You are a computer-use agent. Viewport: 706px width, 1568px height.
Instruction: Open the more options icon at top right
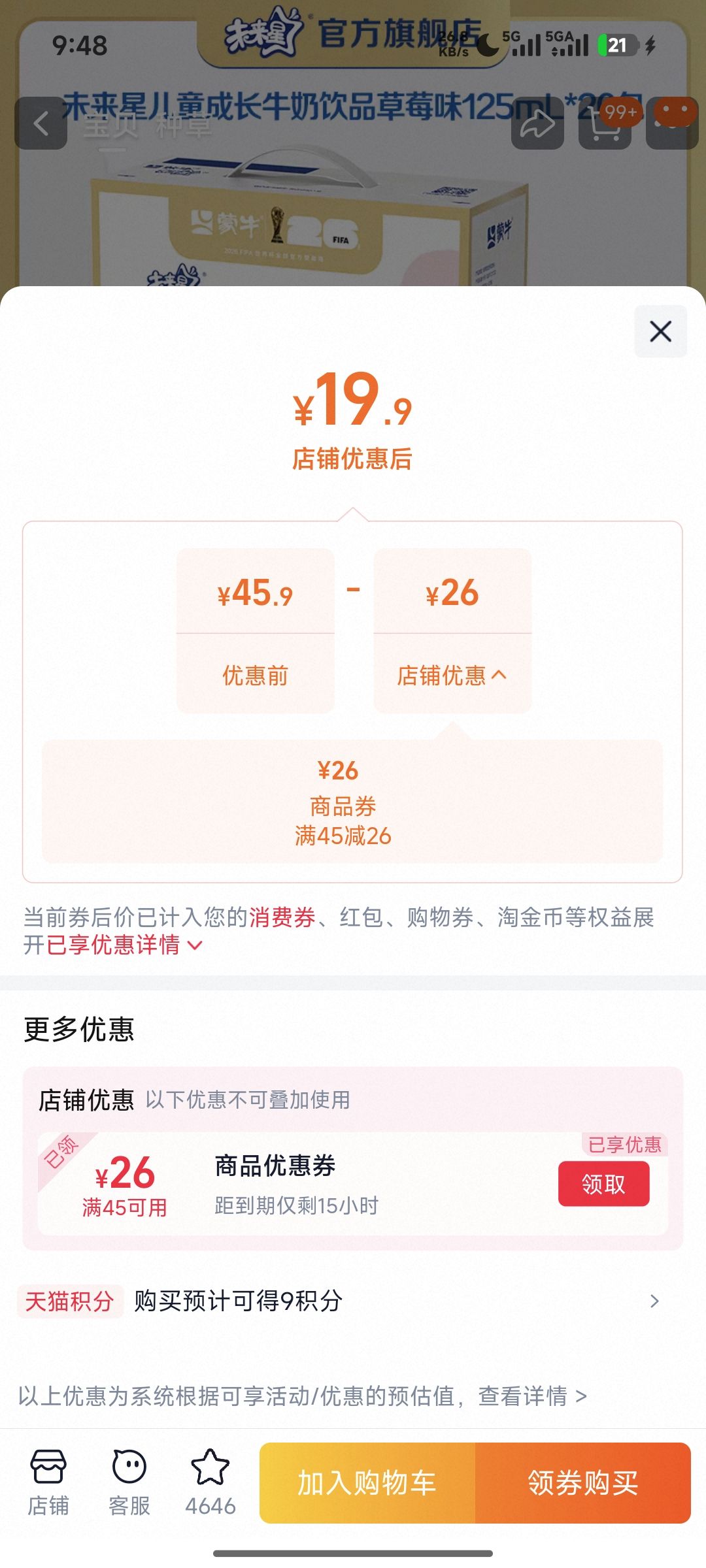(672, 123)
